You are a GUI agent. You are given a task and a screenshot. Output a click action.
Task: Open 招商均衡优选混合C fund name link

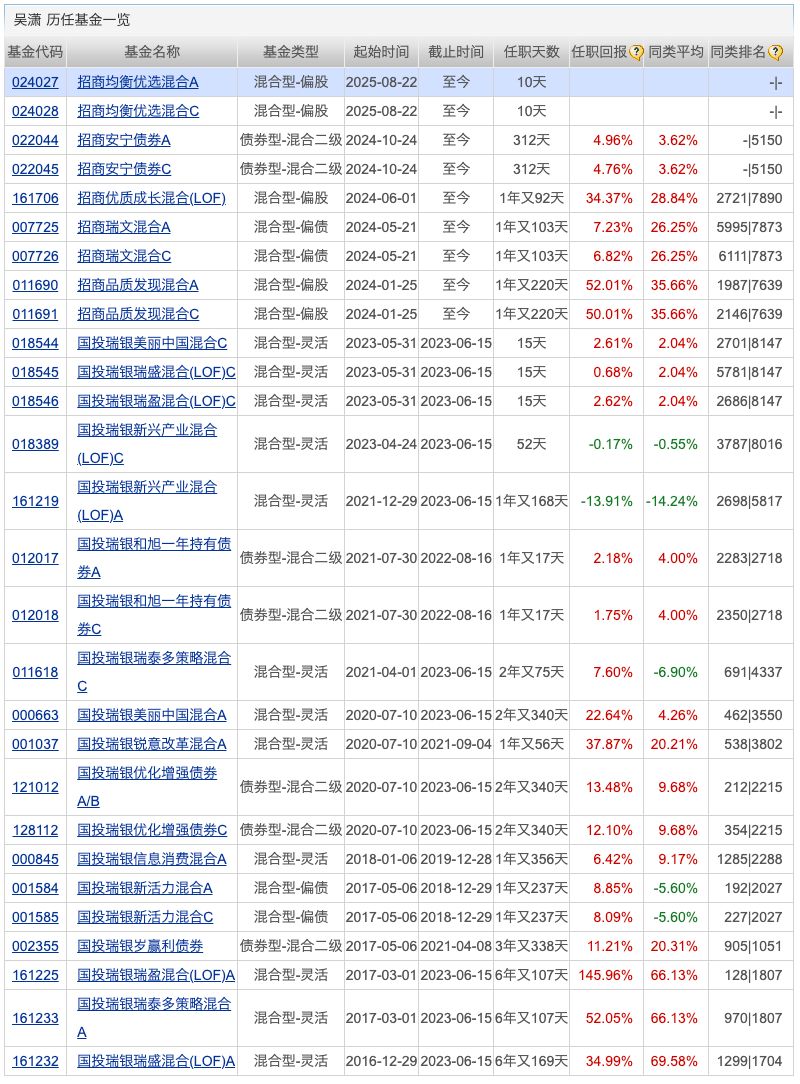(138, 111)
